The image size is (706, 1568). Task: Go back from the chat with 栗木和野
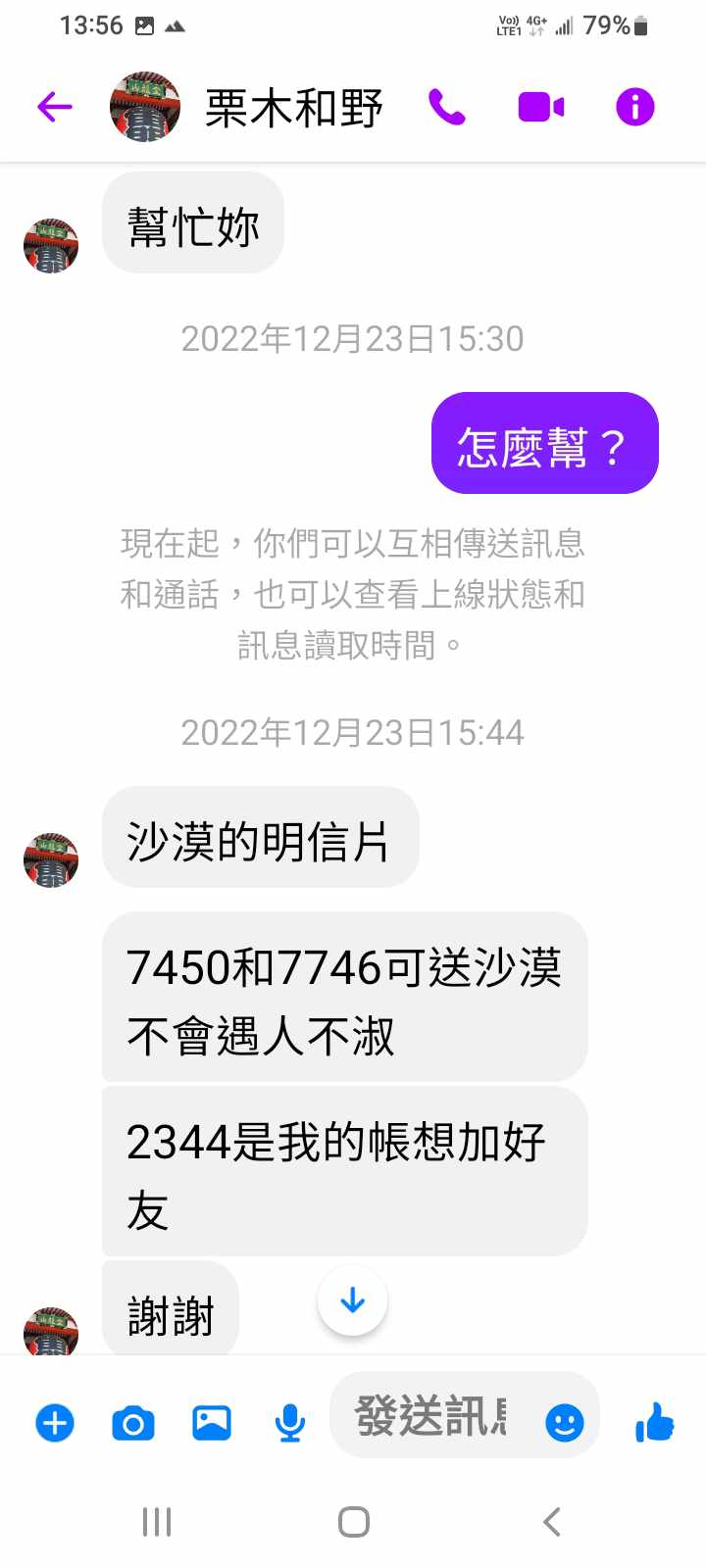[55, 107]
